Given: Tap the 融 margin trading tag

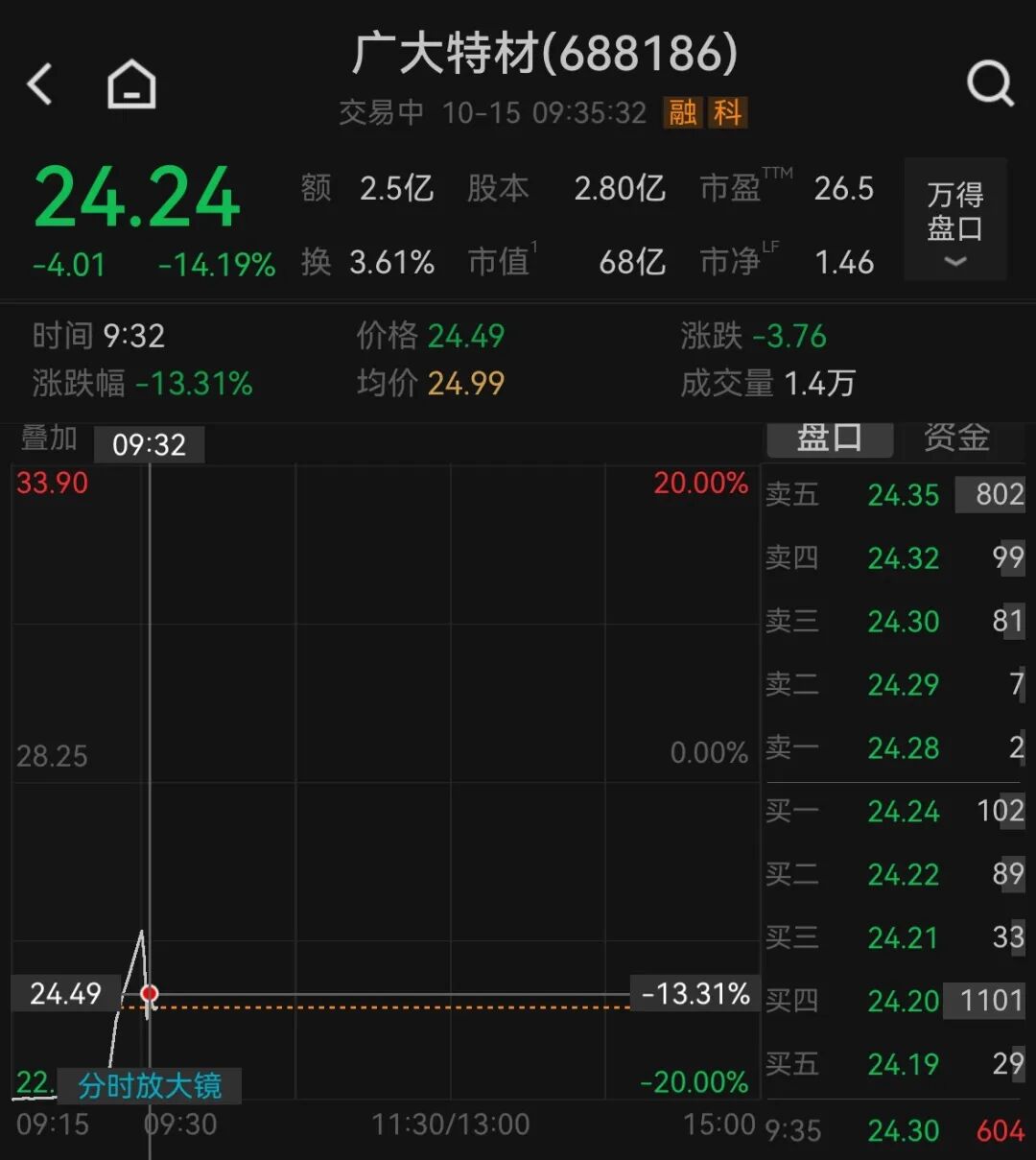Looking at the screenshot, I should (x=683, y=113).
